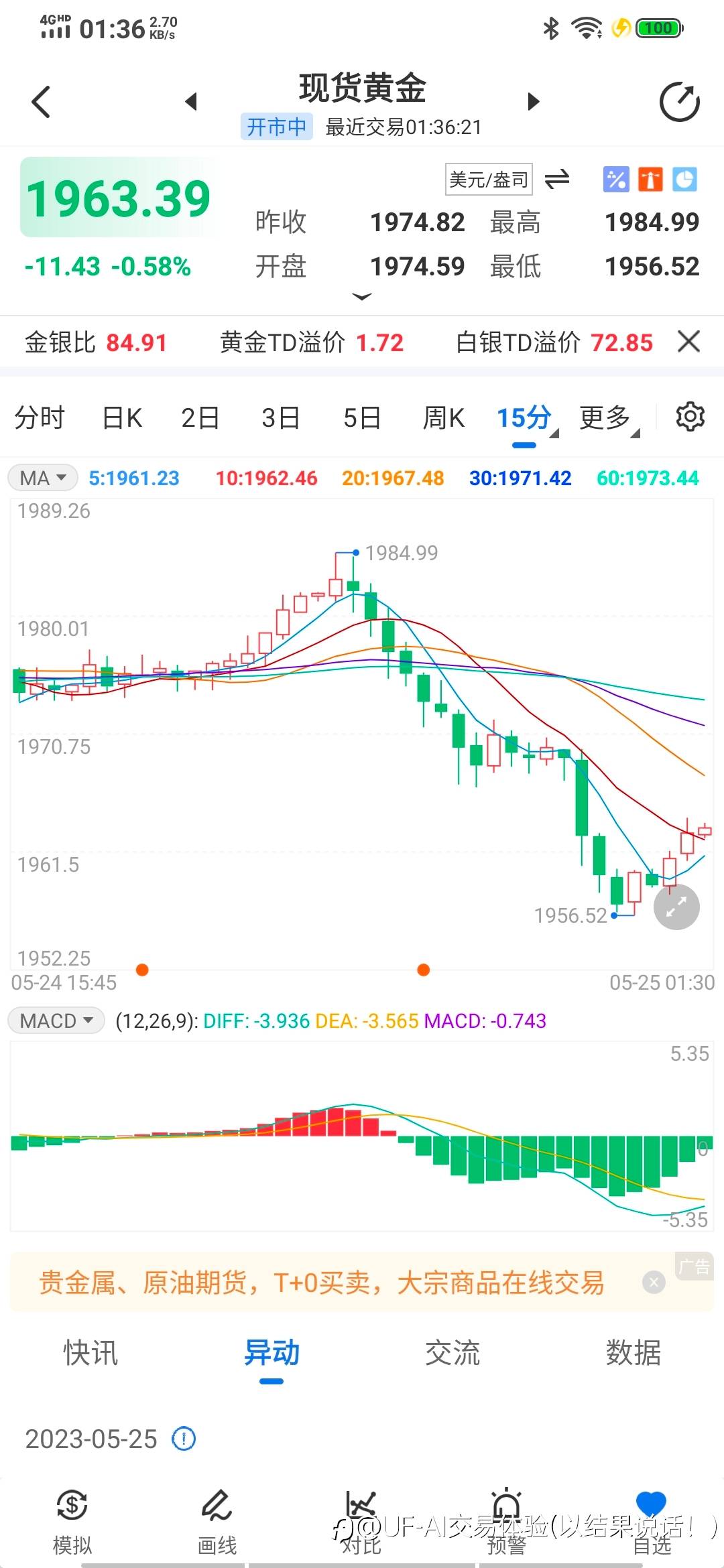This screenshot has width=724, height=1568.
Task: Switch to the 快讯 tab
Action: 90,1352
